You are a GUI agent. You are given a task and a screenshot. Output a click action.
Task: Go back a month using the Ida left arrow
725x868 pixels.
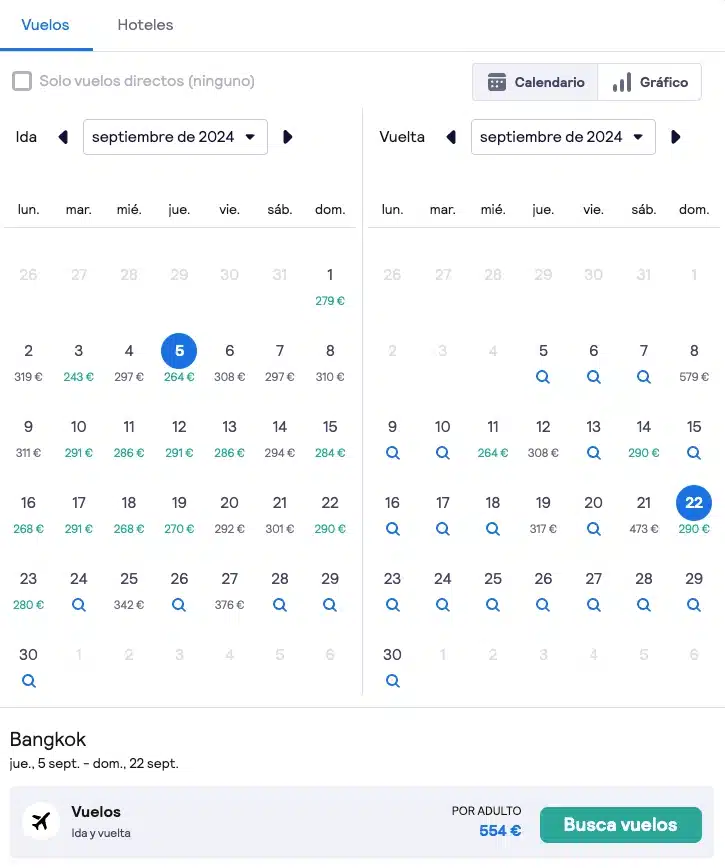point(63,137)
